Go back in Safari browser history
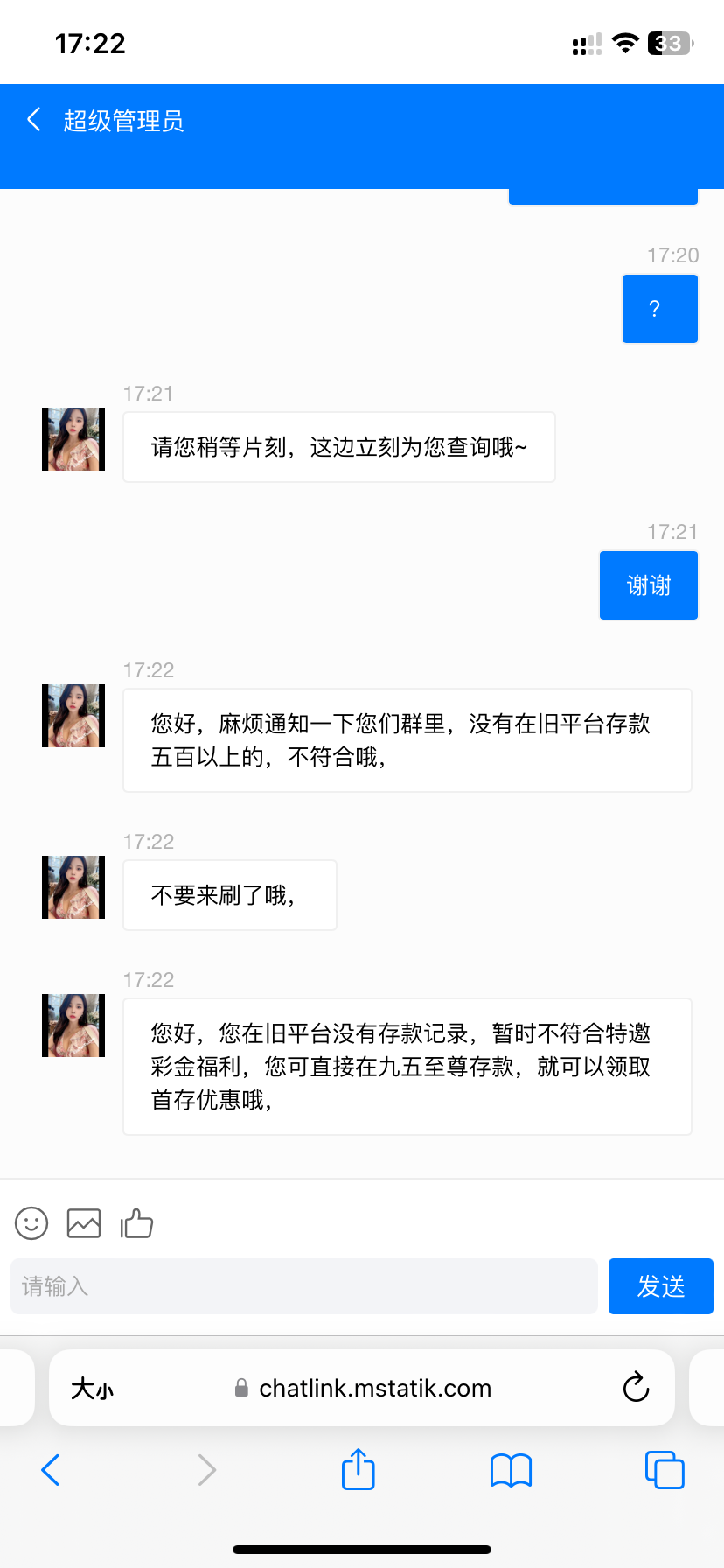This screenshot has width=724, height=1568. click(x=51, y=1470)
